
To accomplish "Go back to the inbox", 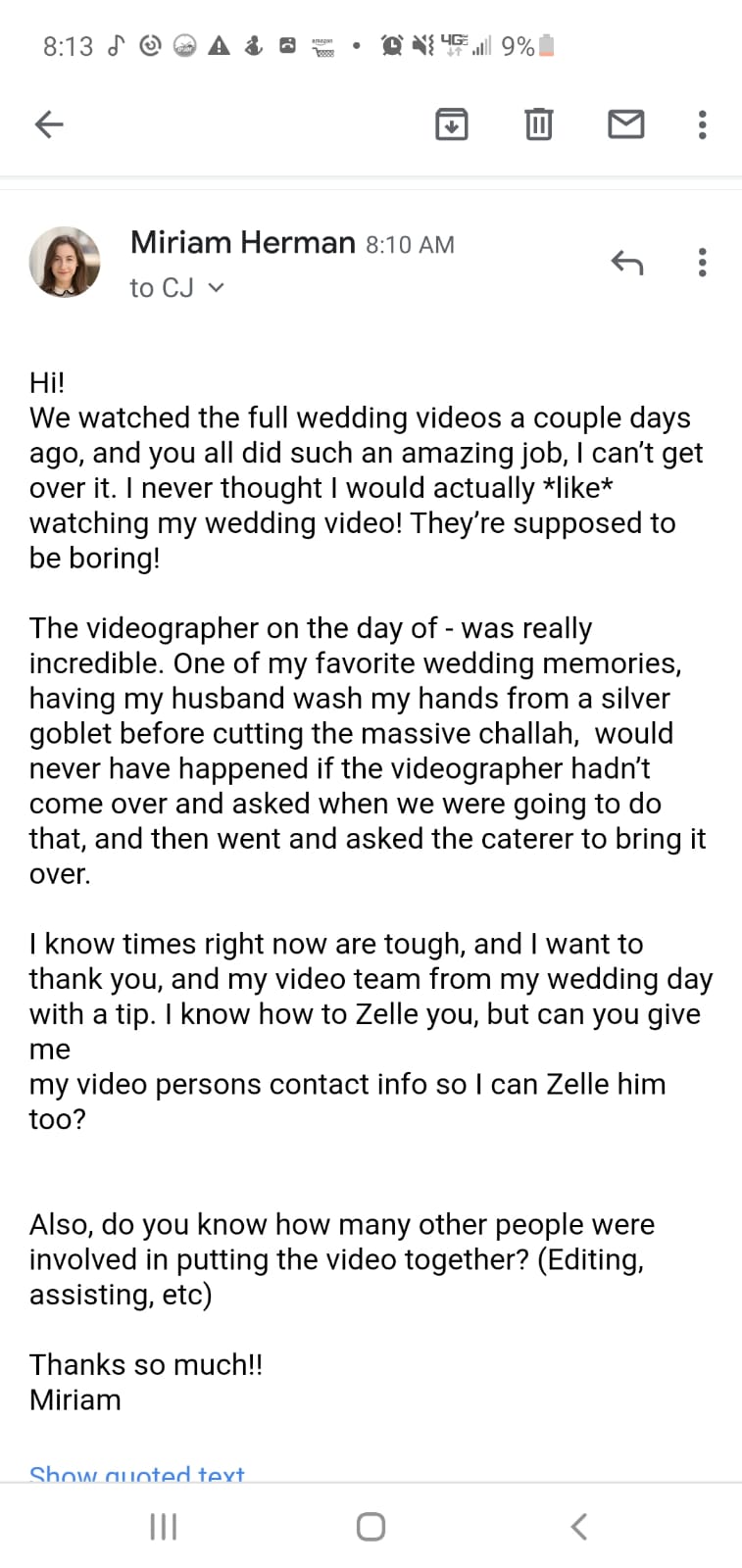I will tap(49, 124).
